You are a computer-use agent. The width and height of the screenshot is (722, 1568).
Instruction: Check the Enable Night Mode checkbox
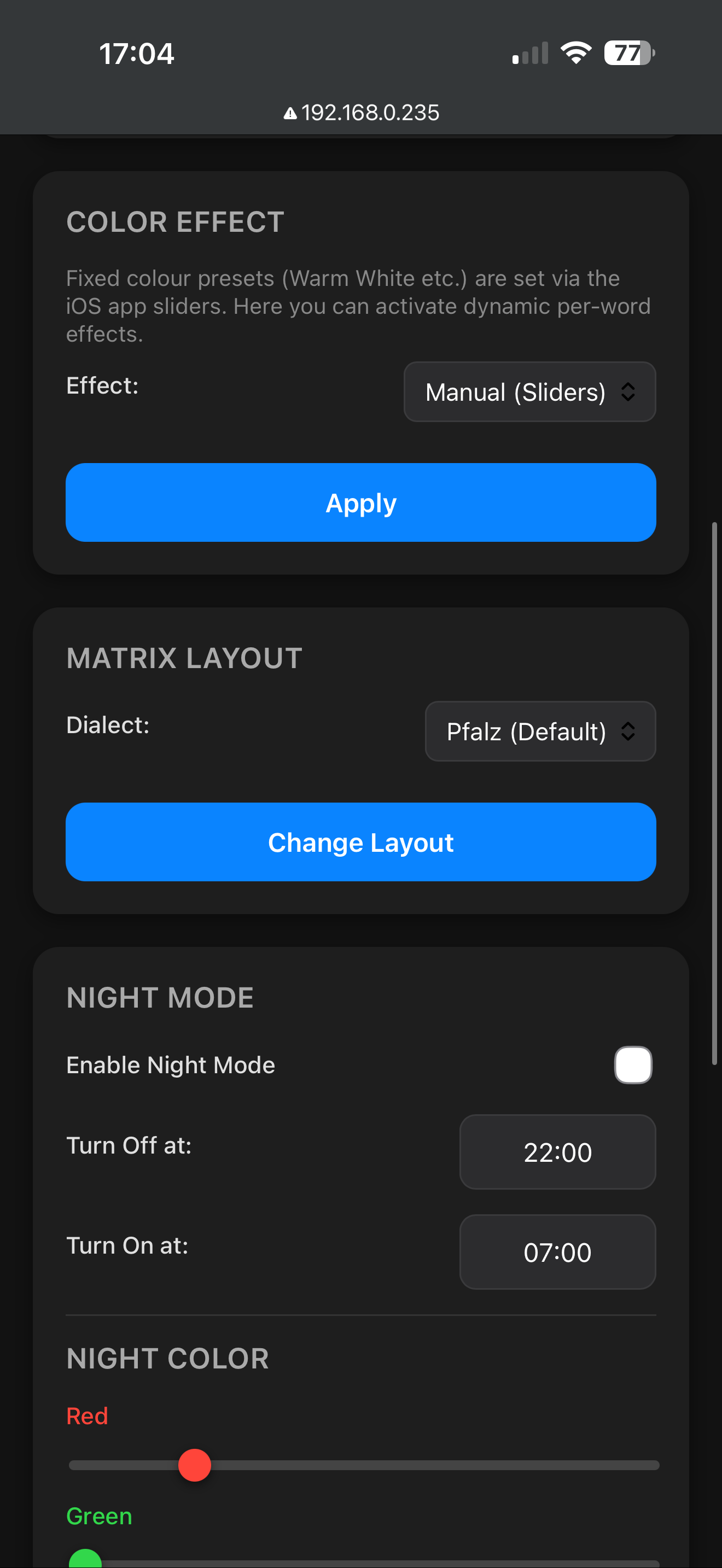[x=633, y=1065]
